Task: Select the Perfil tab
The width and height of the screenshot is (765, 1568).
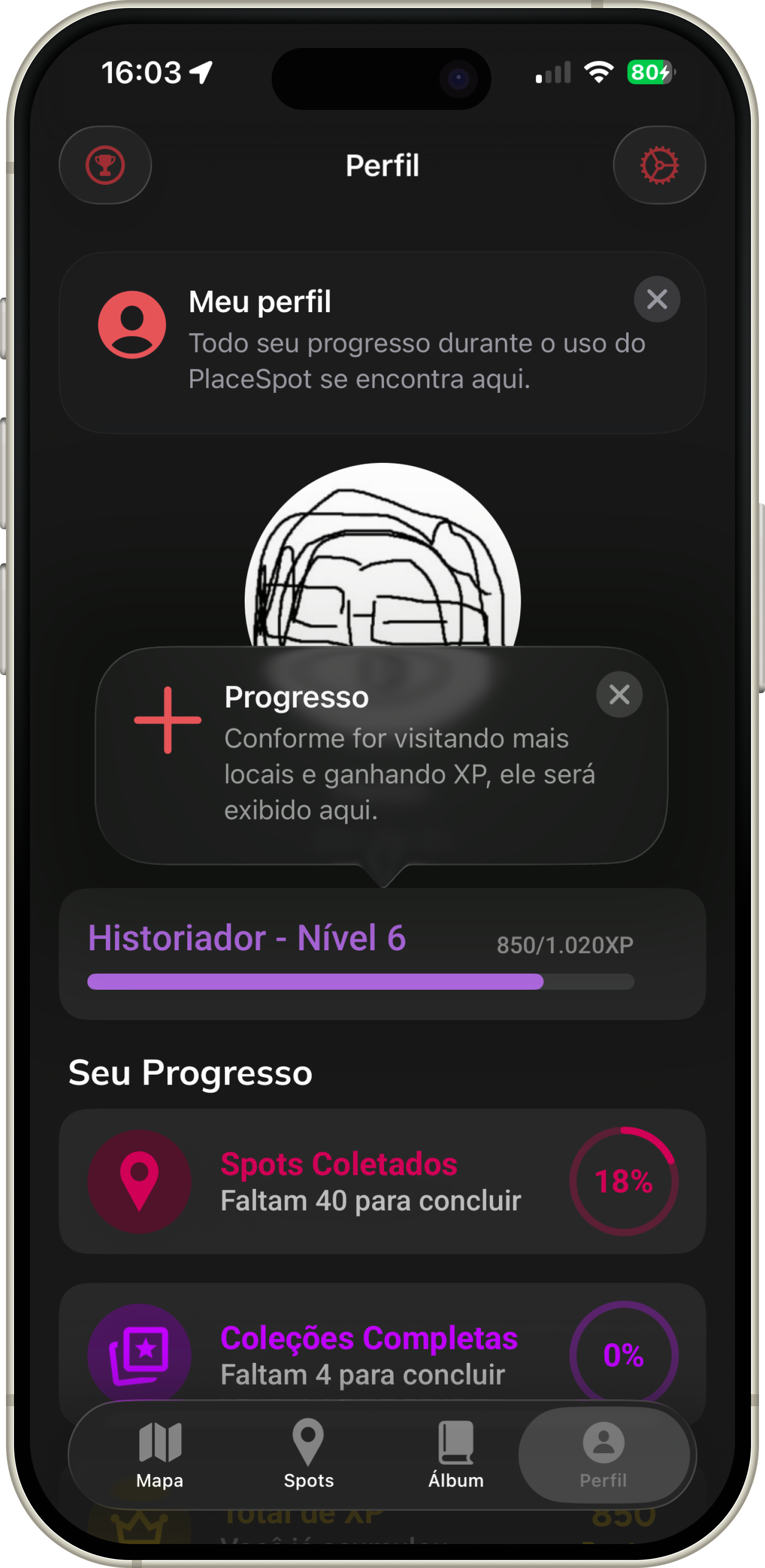Action: coord(603,1455)
